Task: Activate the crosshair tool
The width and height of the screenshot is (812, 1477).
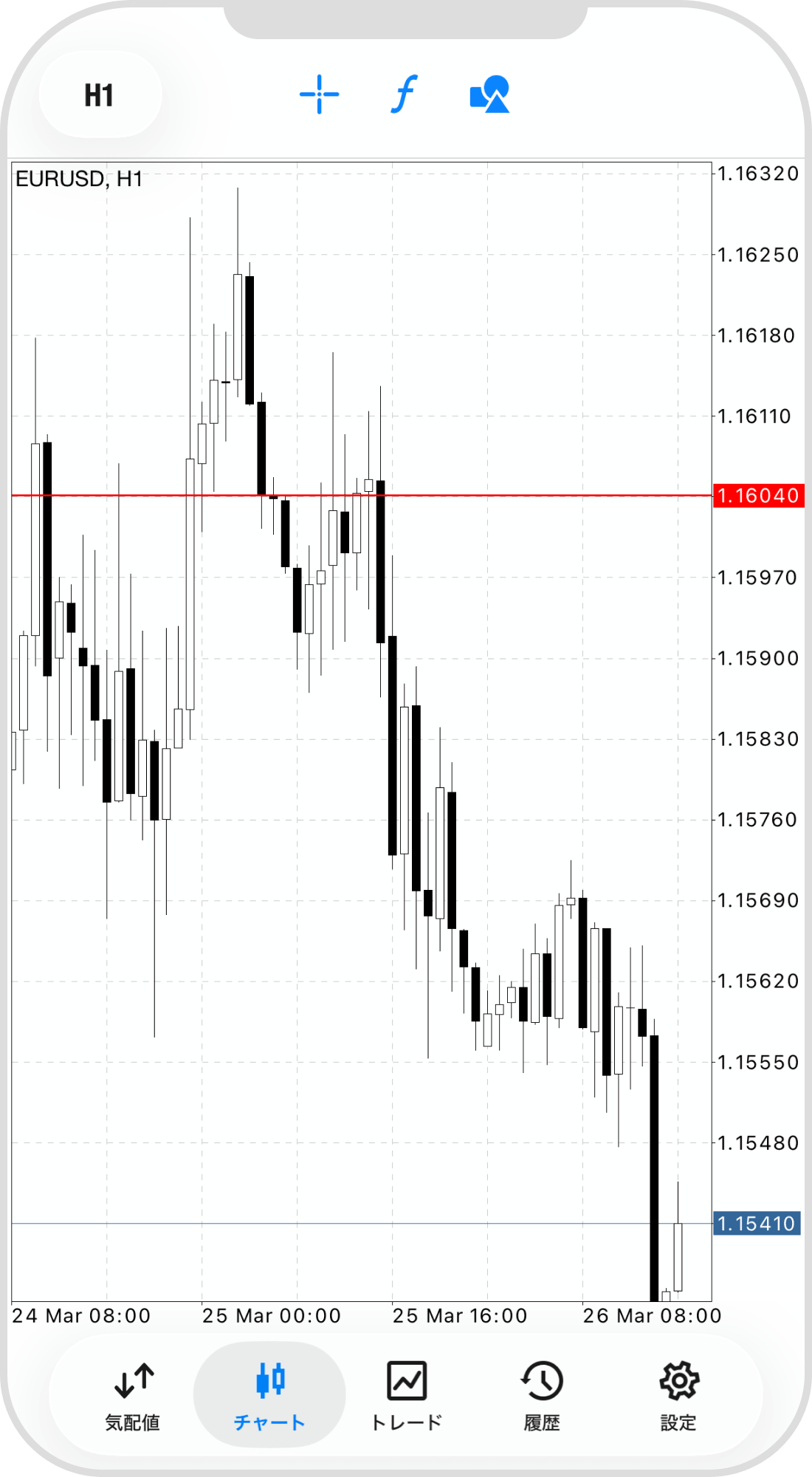Action: pyautogui.click(x=319, y=95)
